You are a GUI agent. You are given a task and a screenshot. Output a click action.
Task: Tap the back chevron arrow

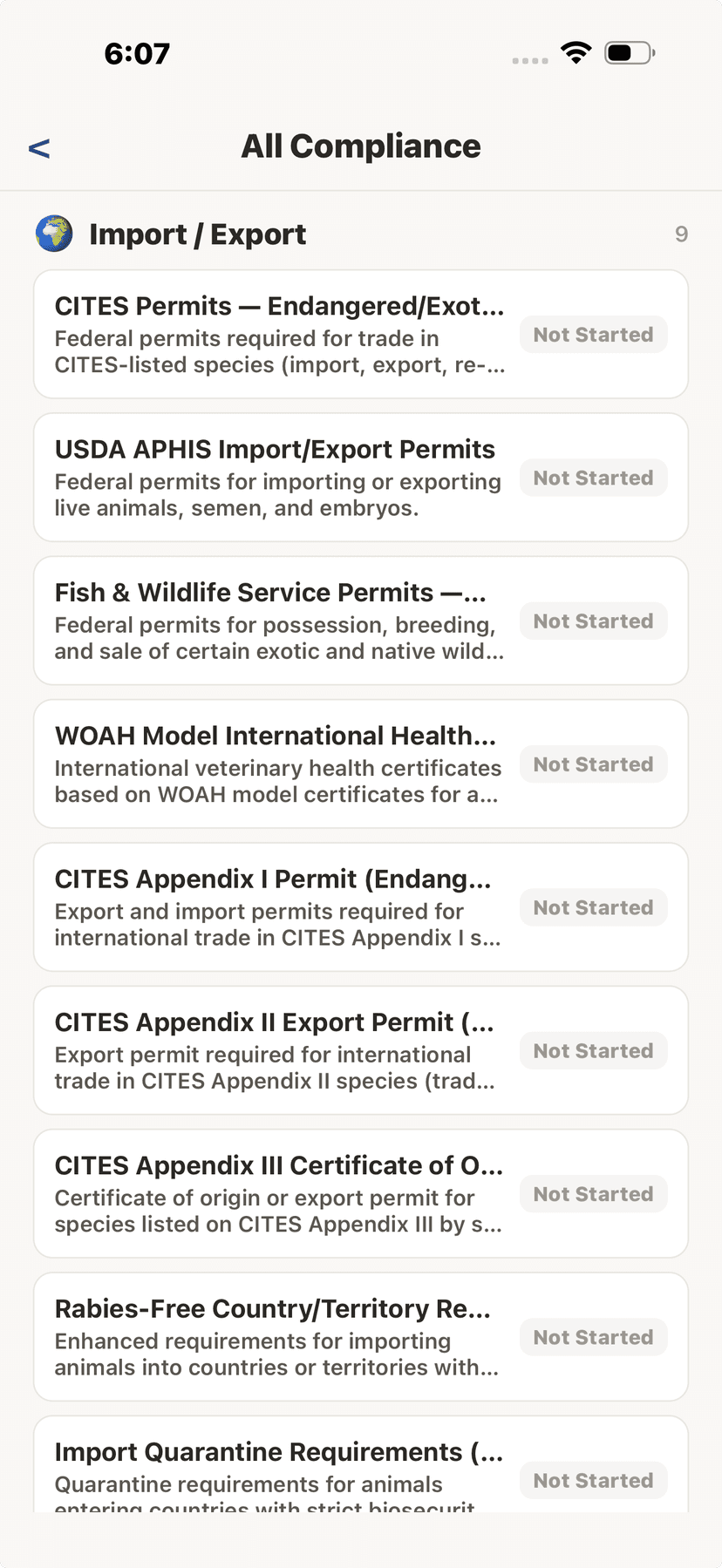pos(38,148)
